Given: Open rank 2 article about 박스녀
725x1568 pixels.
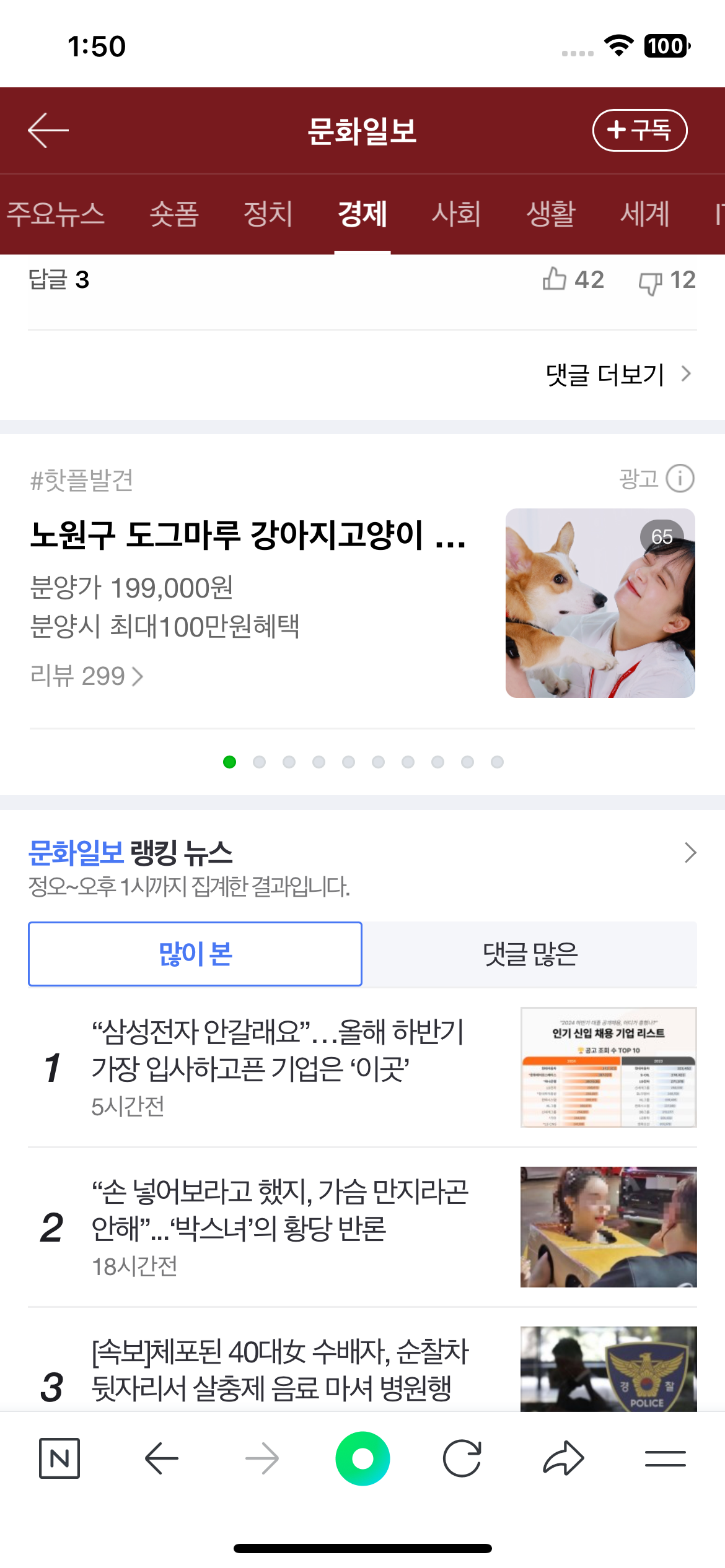Looking at the screenshot, I should [x=279, y=1211].
